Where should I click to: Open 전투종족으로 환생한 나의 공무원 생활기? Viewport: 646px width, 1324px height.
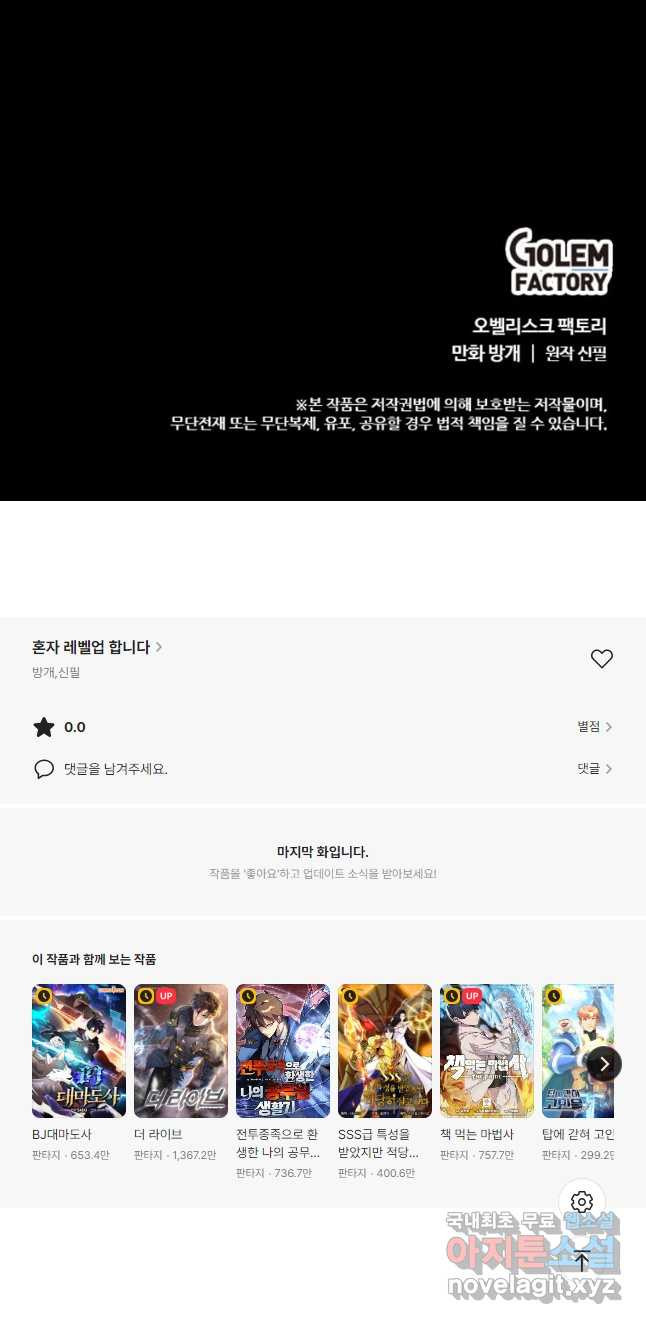(x=283, y=1051)
